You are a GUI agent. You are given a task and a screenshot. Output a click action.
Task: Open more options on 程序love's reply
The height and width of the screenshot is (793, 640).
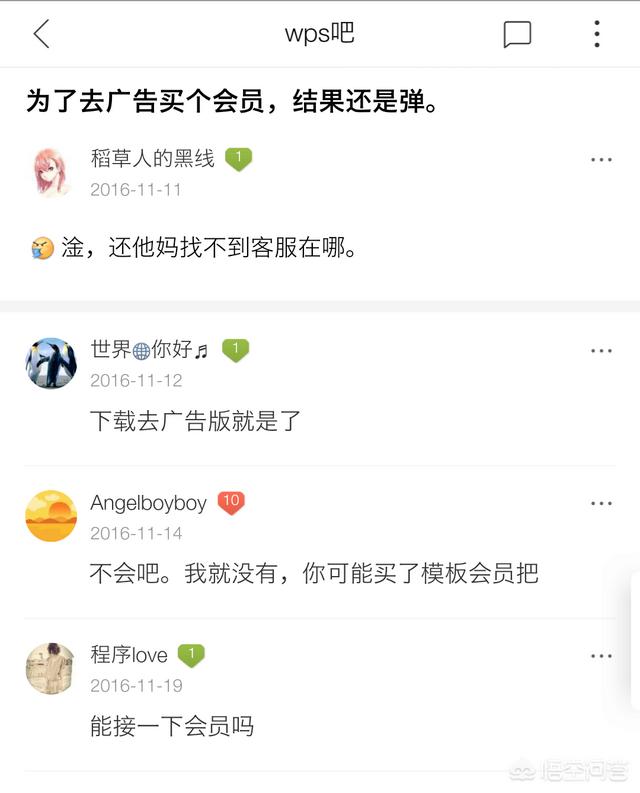coord(600,656)
